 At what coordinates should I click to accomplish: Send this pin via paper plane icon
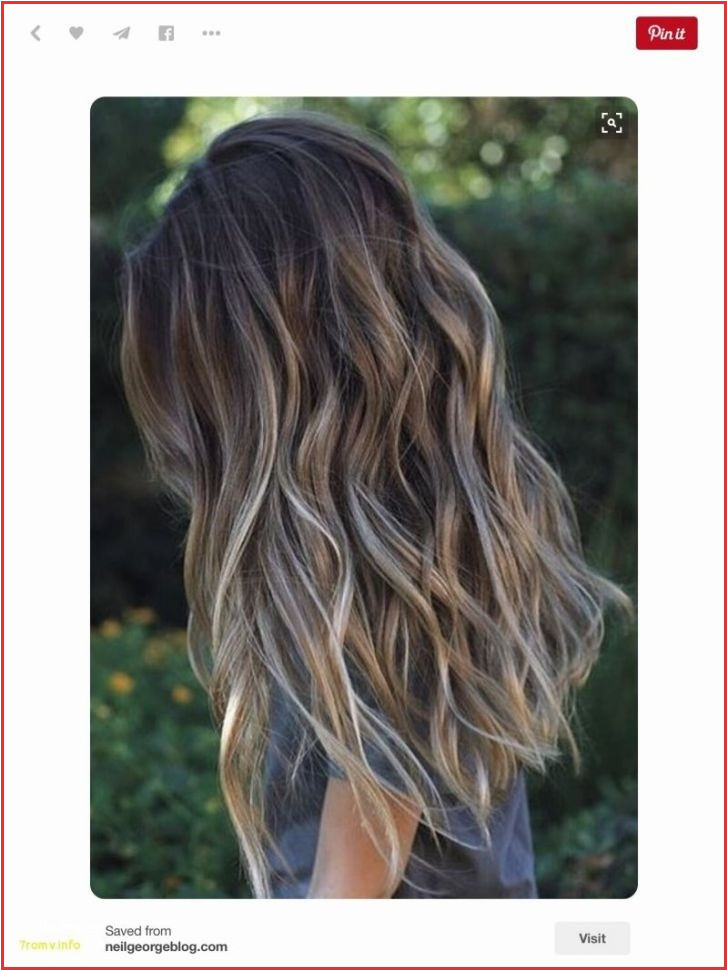(x=121, y=33)
